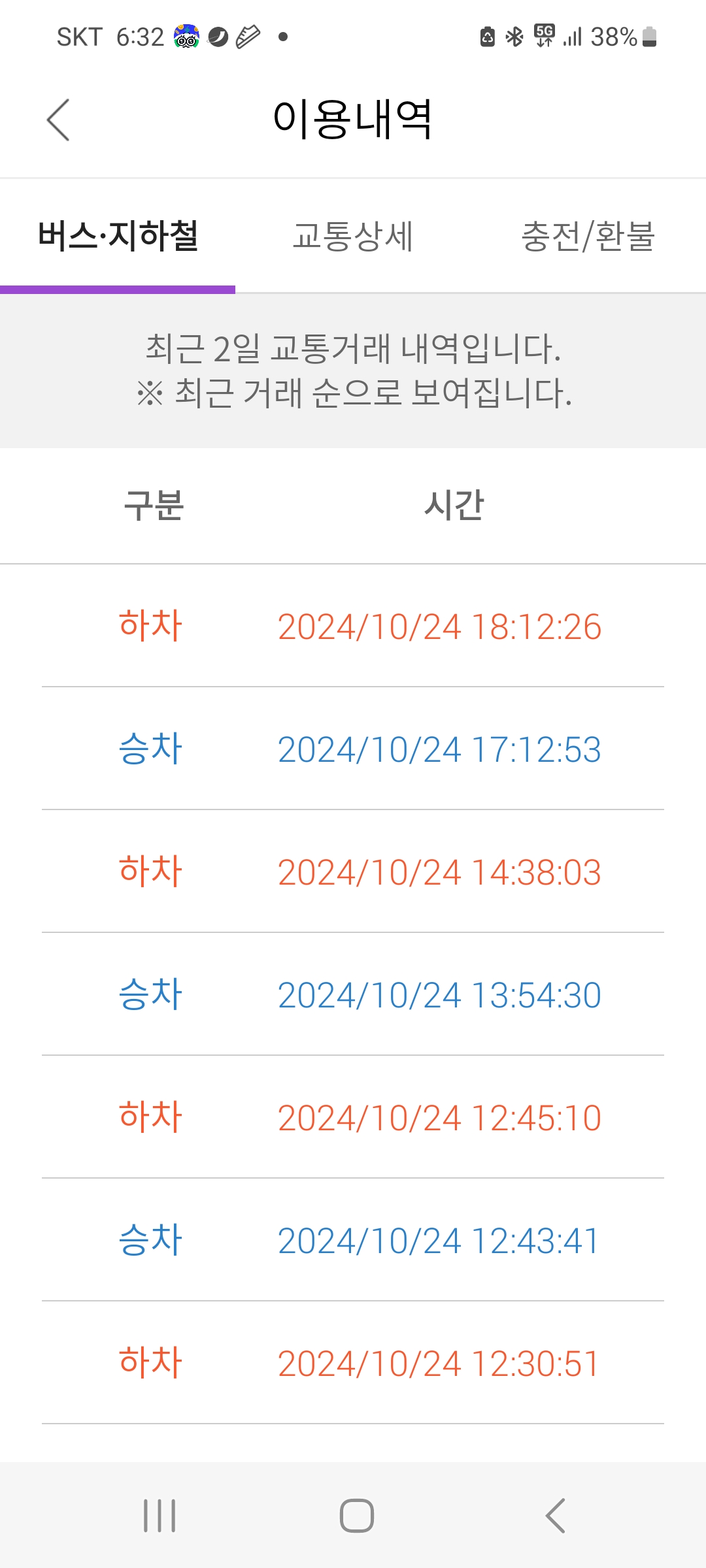Open the 충전/환불 tab
This screenshot has height=1568, width=706.
(588, 237)
